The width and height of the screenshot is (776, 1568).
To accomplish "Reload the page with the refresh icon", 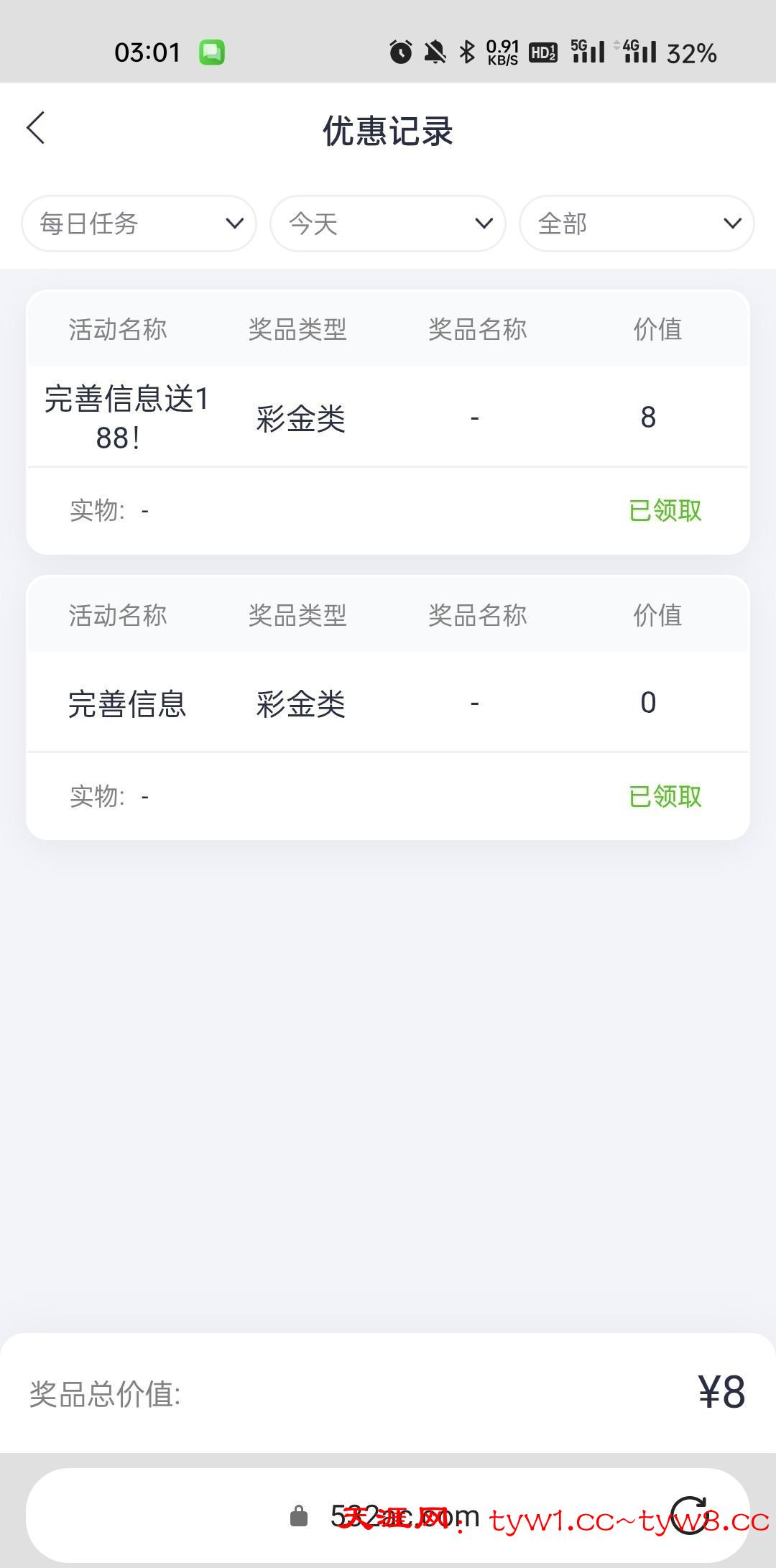I will (x=690, y=1515).
